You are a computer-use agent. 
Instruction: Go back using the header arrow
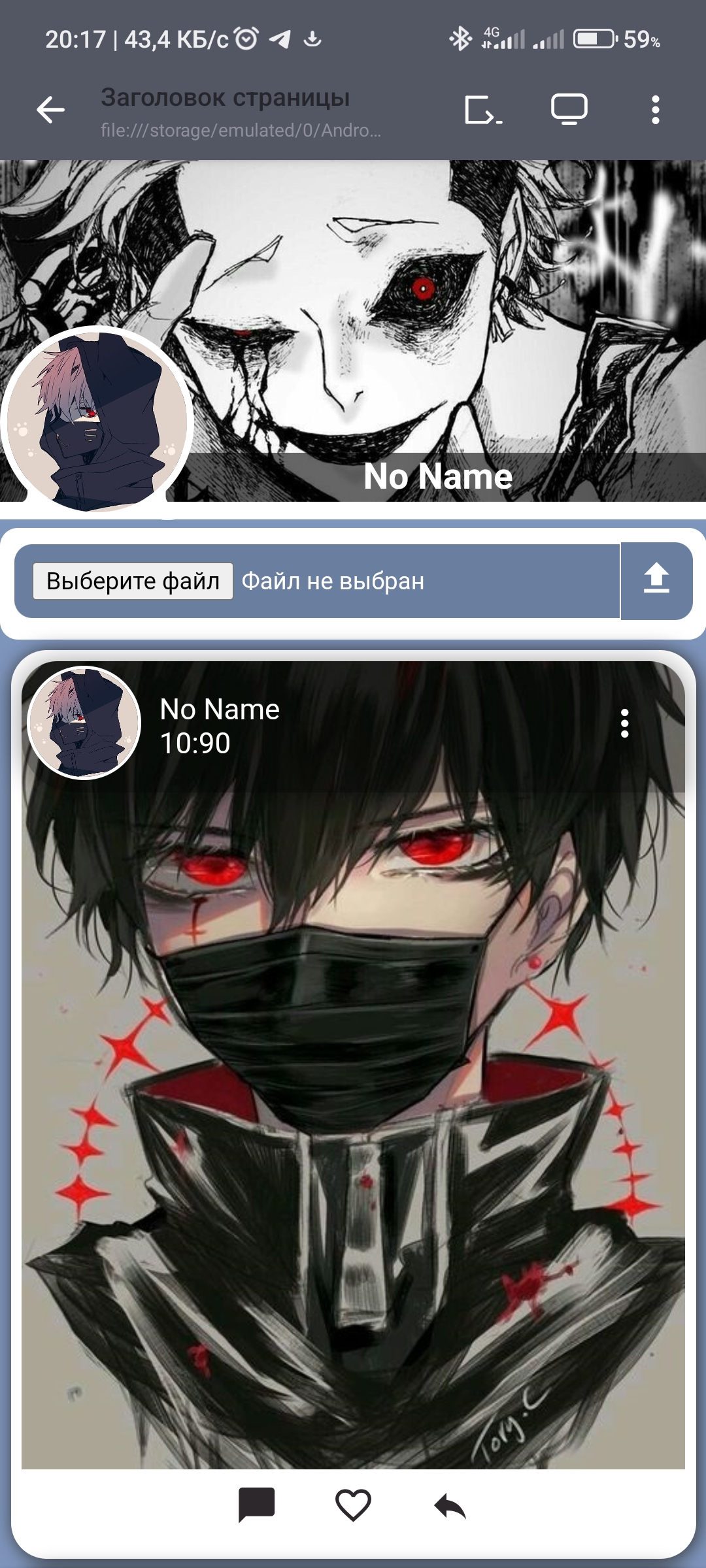click(x=50, y=110)
